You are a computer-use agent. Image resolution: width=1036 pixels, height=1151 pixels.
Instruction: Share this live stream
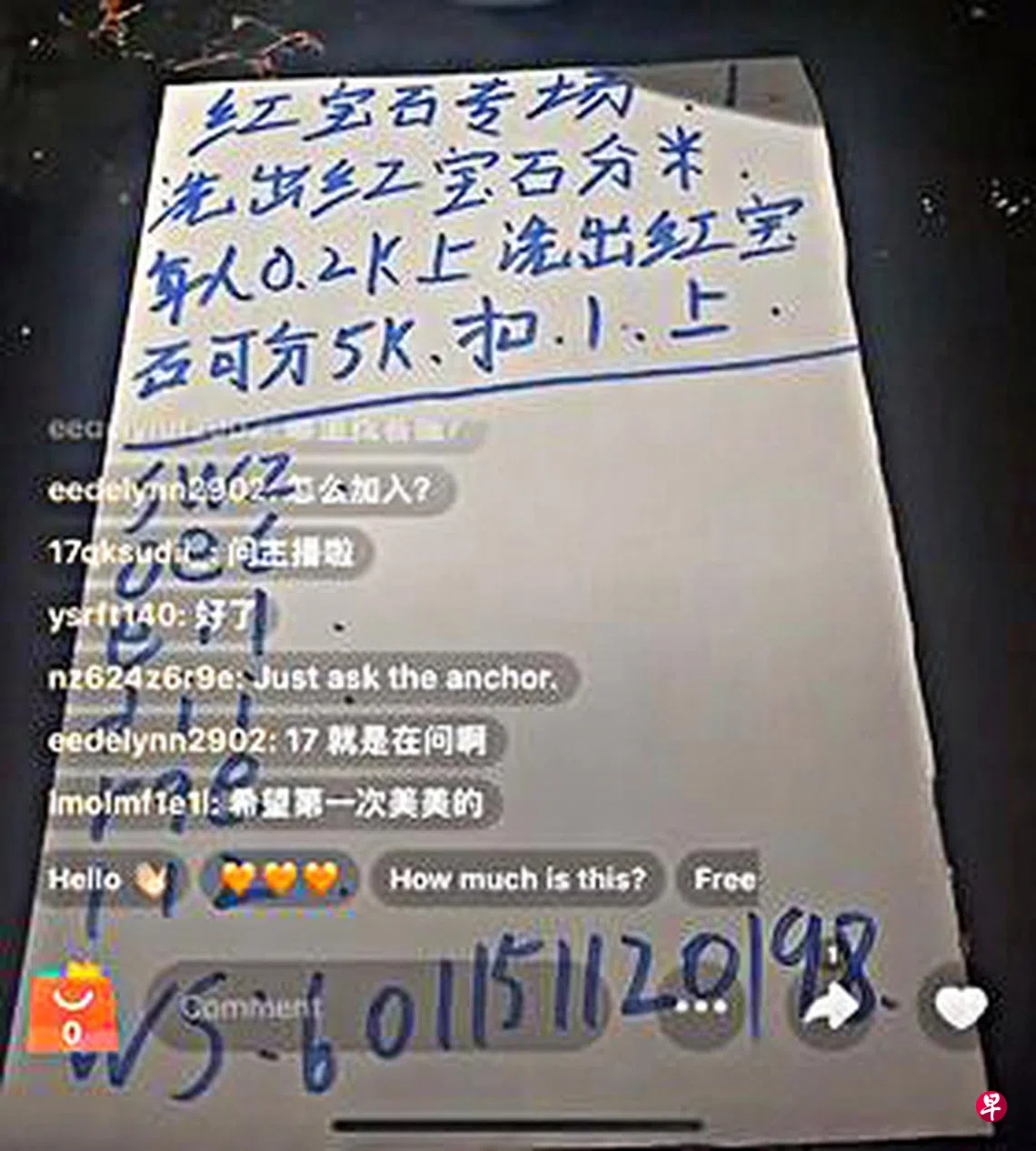pyautogui.click(x=831, y=1007)
